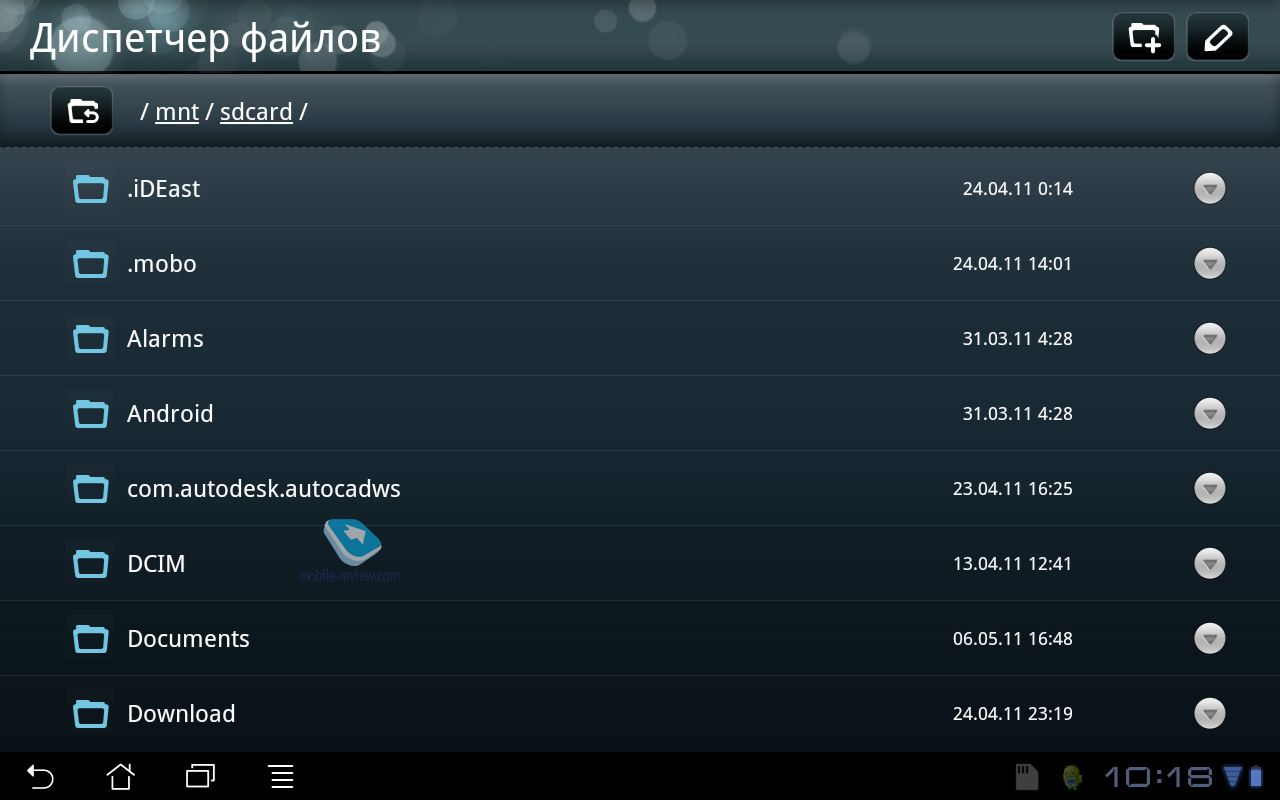Image resolution: width=1280 pixels, height=800 pixels.
Task: Show actions for the .mobo folder
Action: pos(1210,264)
